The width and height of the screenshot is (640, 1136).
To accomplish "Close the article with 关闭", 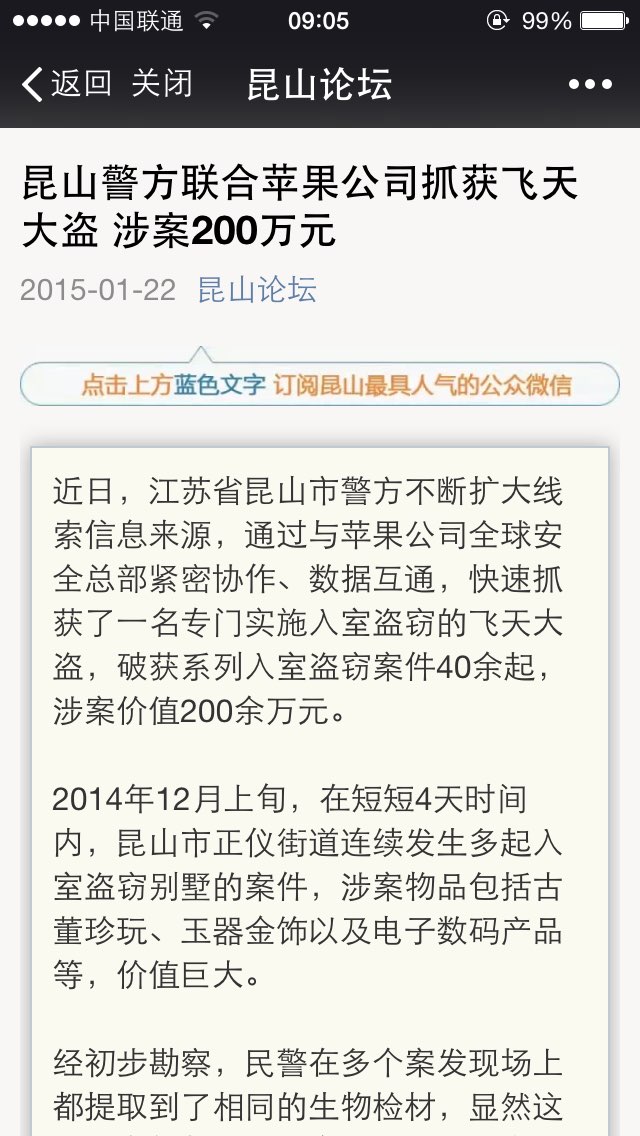I will click(162, 84).
